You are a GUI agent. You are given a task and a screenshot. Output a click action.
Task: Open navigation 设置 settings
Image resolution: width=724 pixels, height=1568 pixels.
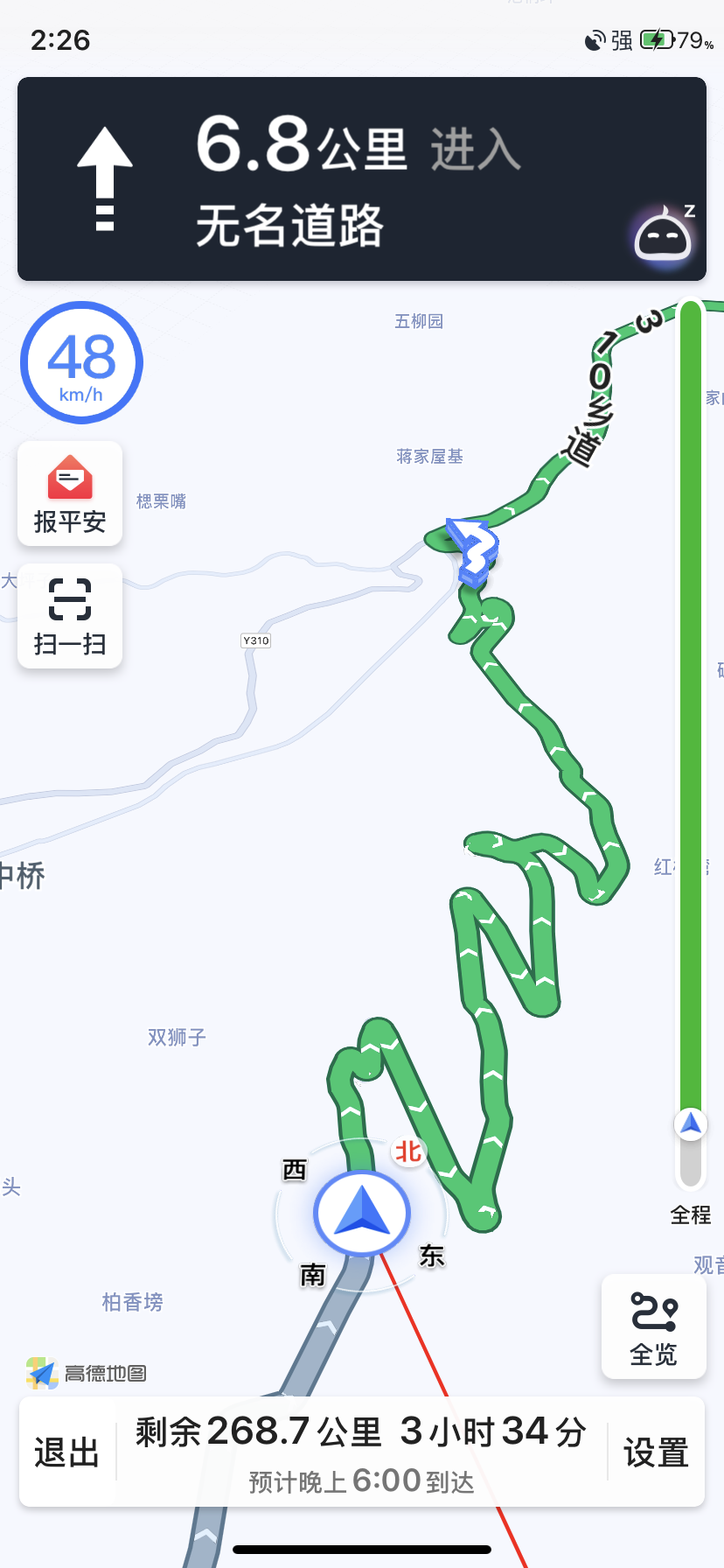[656, 1452]
